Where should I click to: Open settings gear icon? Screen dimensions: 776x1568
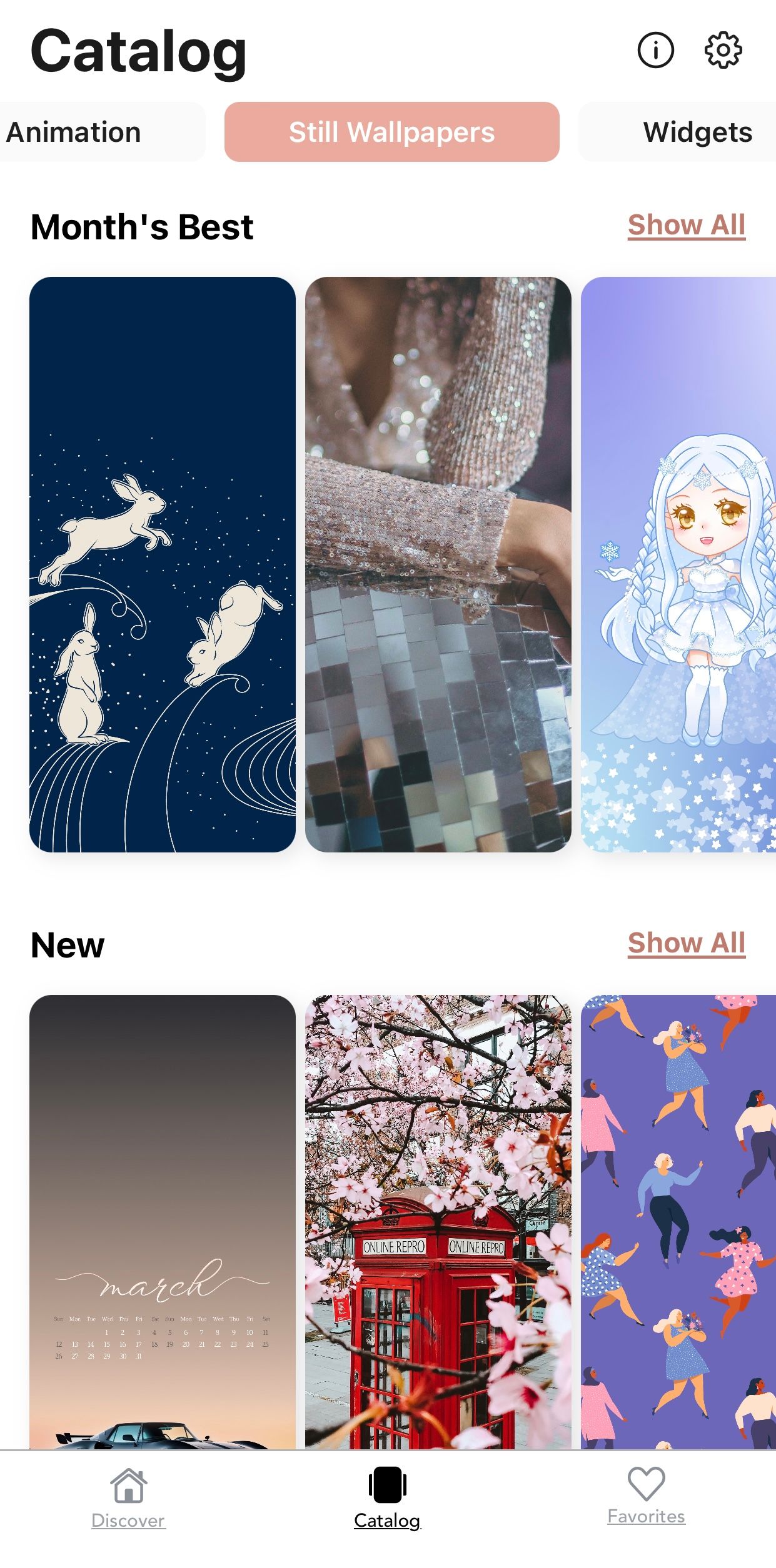click(723, 50)
